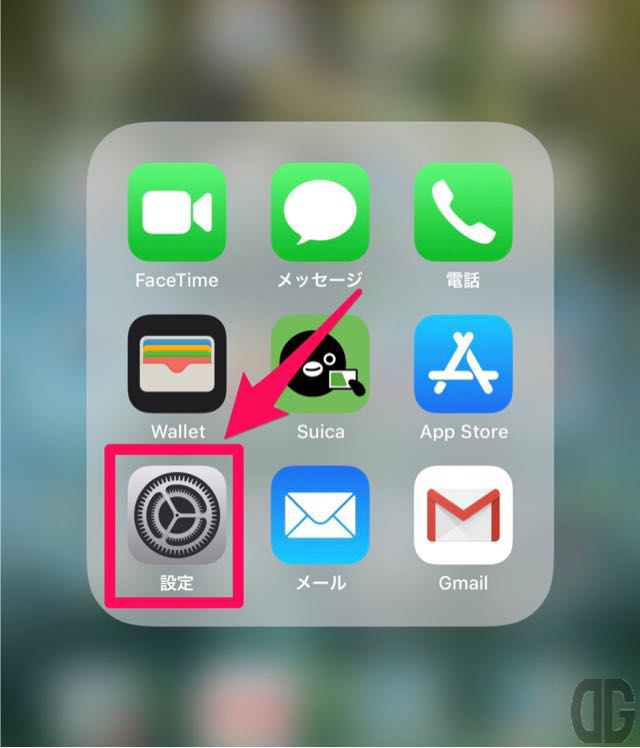Open the Wallet app
Image resolution: width=640 pixels, height=748 pixels.
click(177, 364)
